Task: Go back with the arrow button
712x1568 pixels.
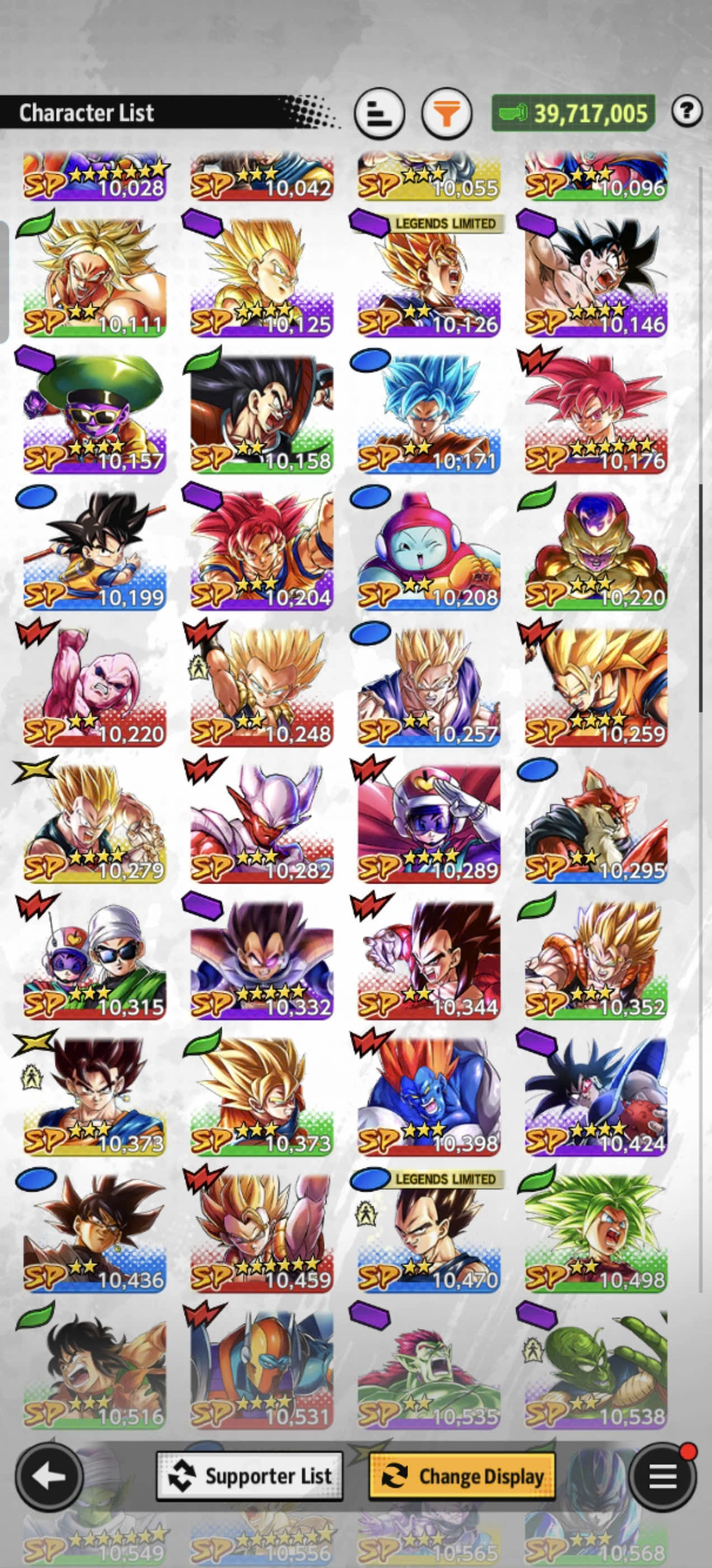Action: tap(49, 1477)
